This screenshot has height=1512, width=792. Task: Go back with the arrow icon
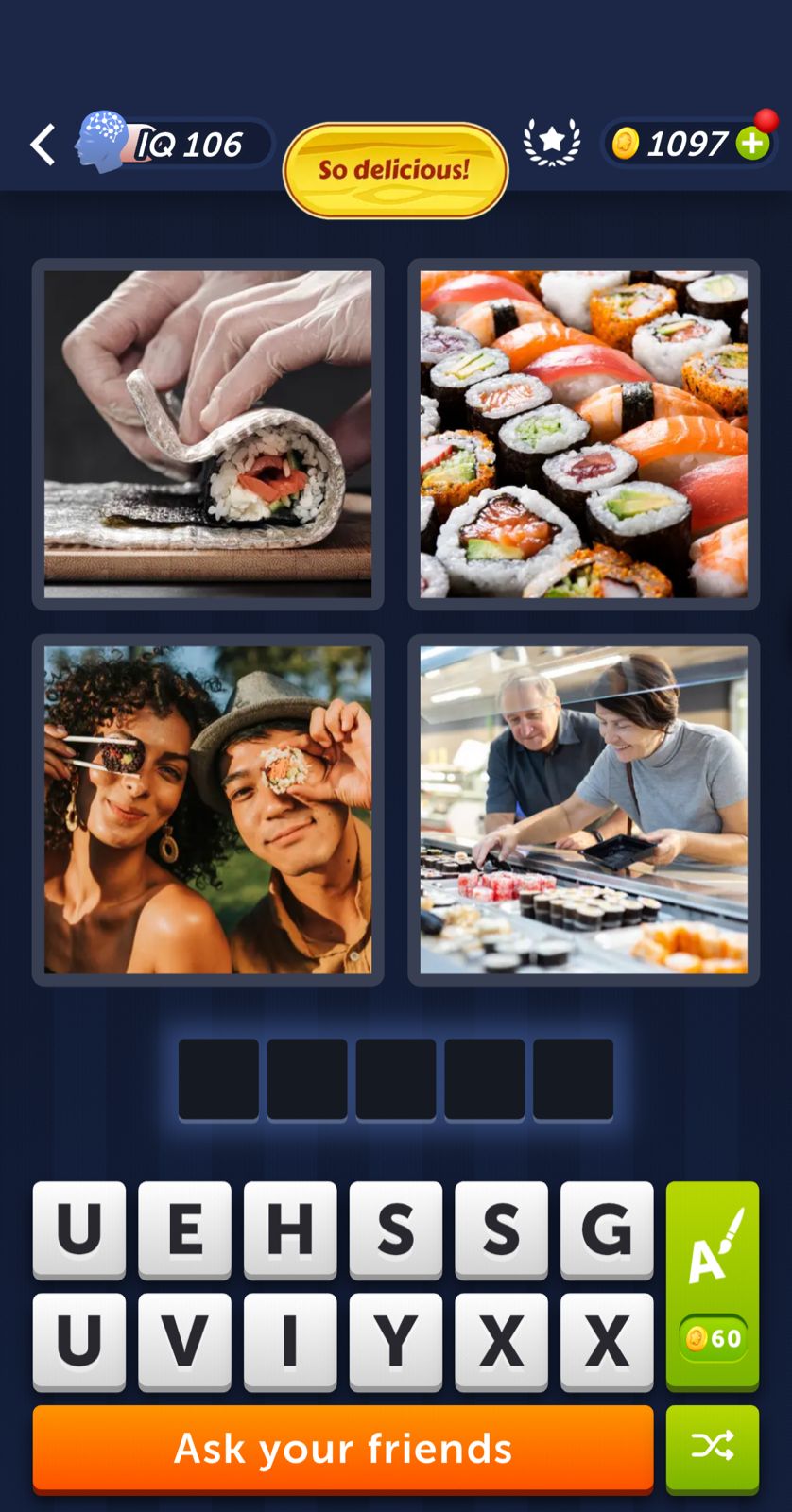pyautogui.click(x=43, y=145)
